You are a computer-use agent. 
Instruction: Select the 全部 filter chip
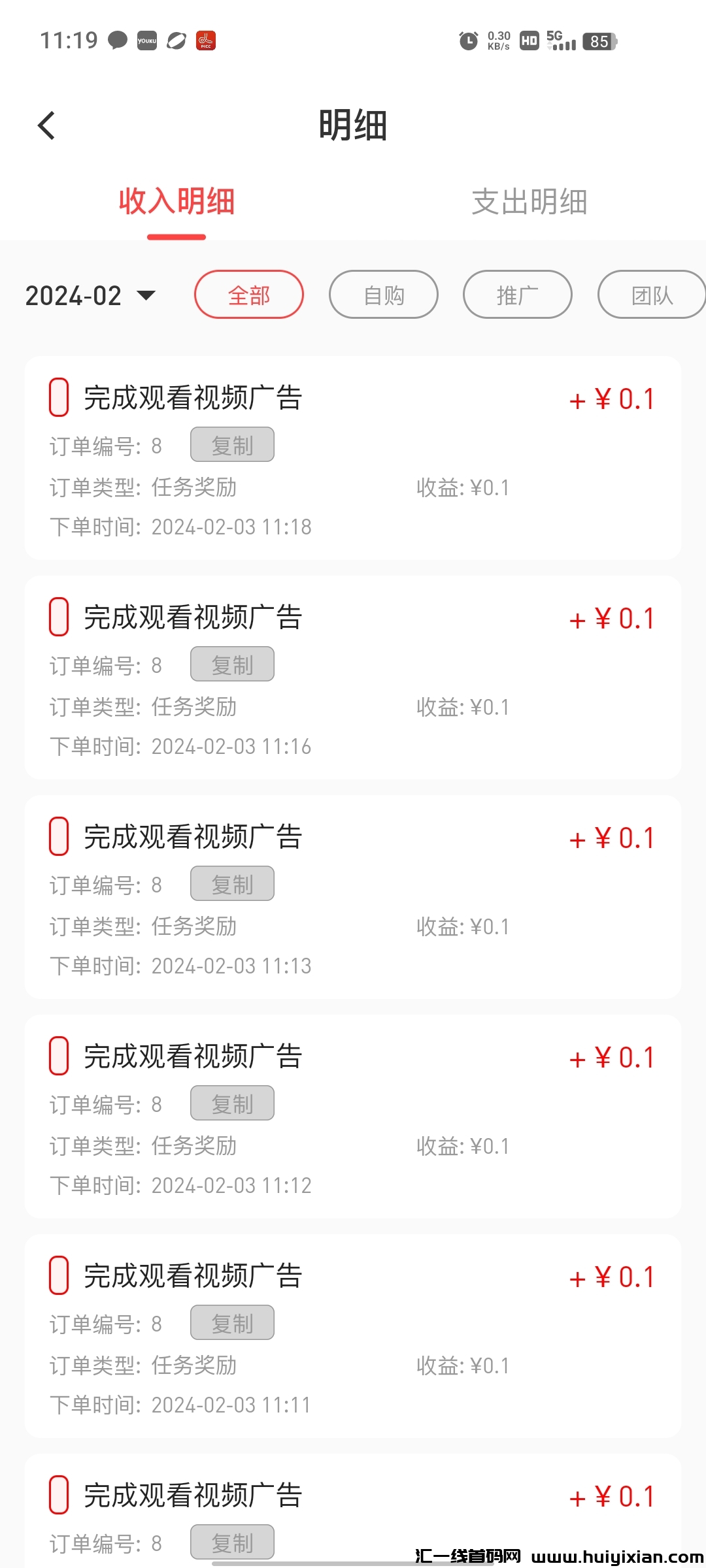(249, 295)
